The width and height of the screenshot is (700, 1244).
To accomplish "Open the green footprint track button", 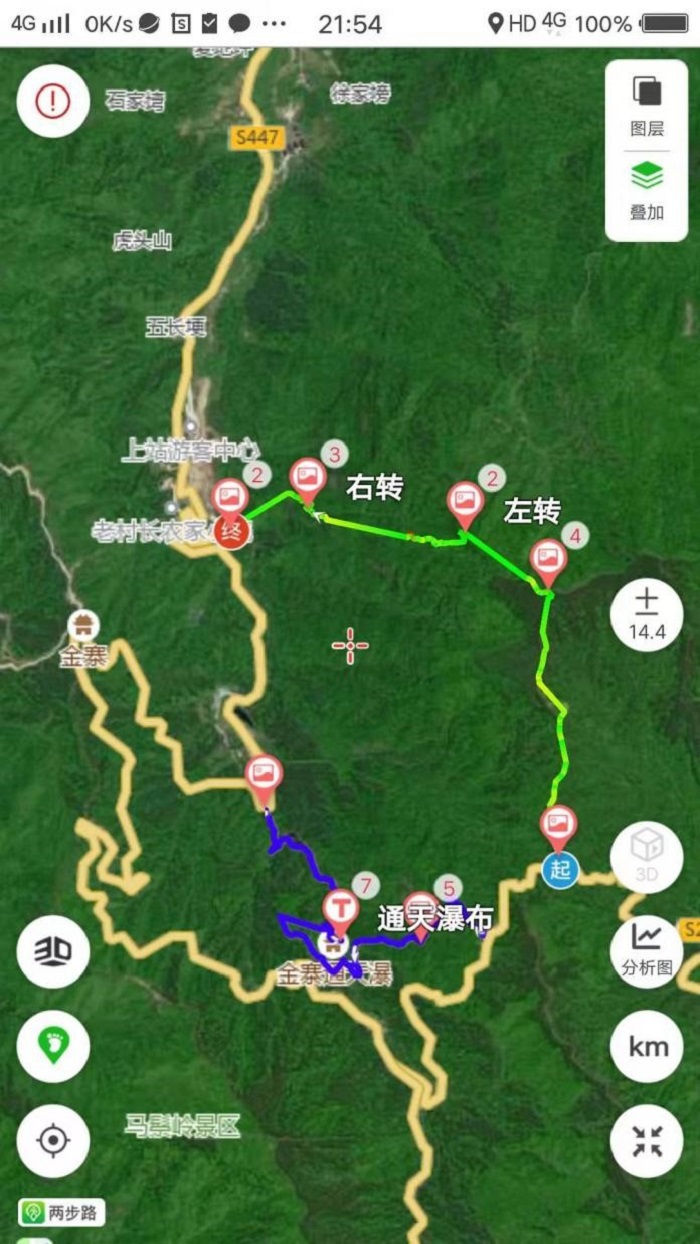I will click(53, 1046).
